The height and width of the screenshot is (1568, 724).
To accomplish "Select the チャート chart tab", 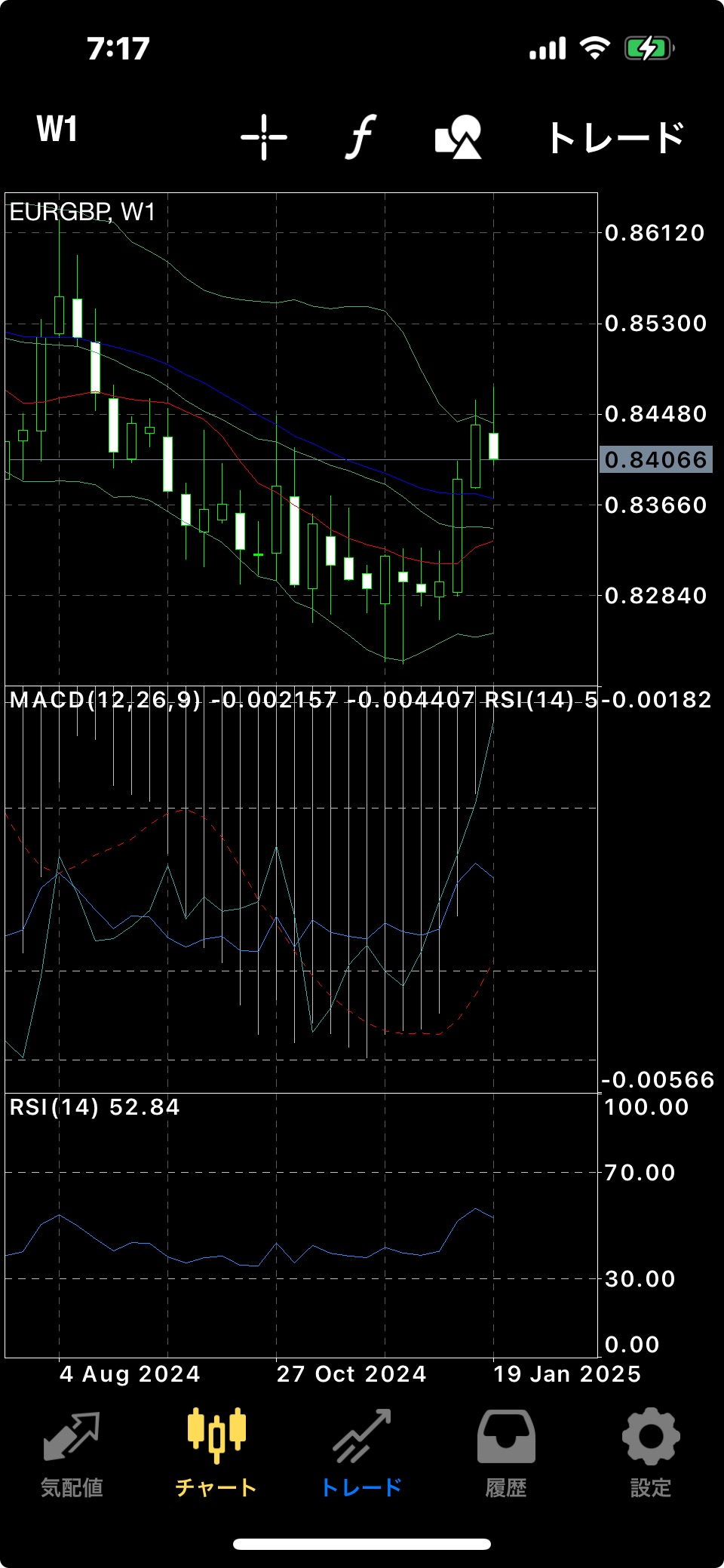I will (x=216, y=1455).
